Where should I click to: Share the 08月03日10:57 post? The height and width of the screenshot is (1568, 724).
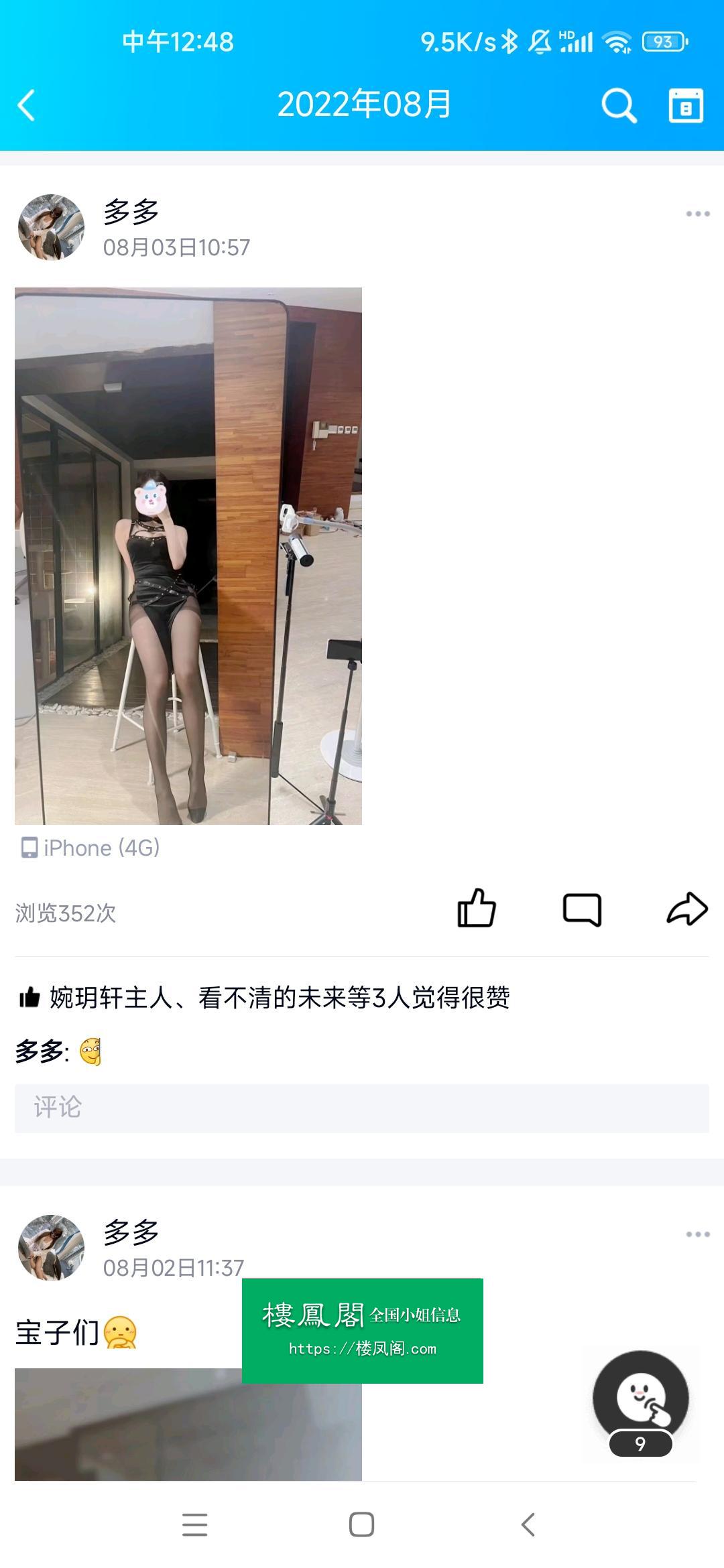point(687,909)
